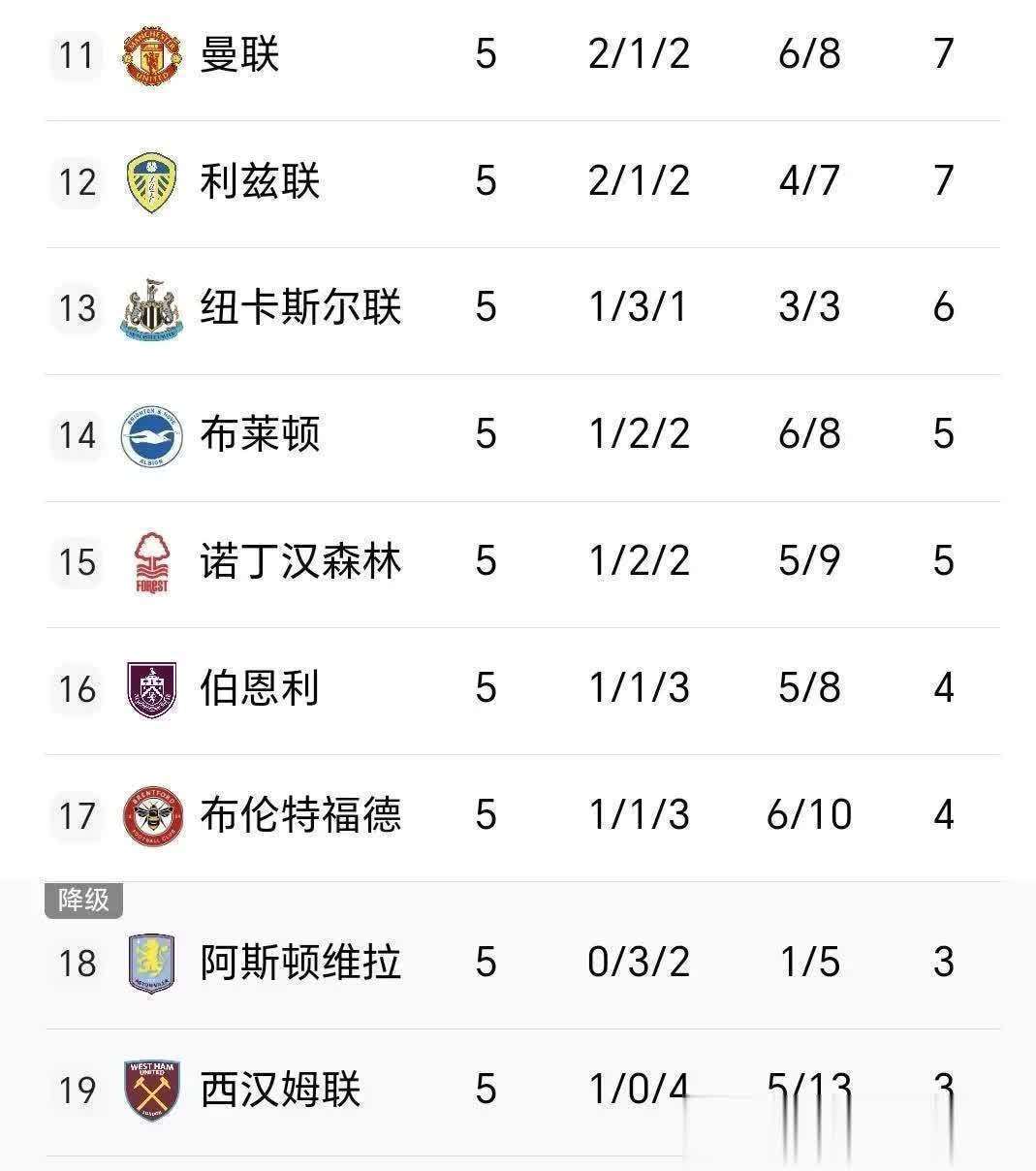Click the Burnley club crest

point(150,690)
